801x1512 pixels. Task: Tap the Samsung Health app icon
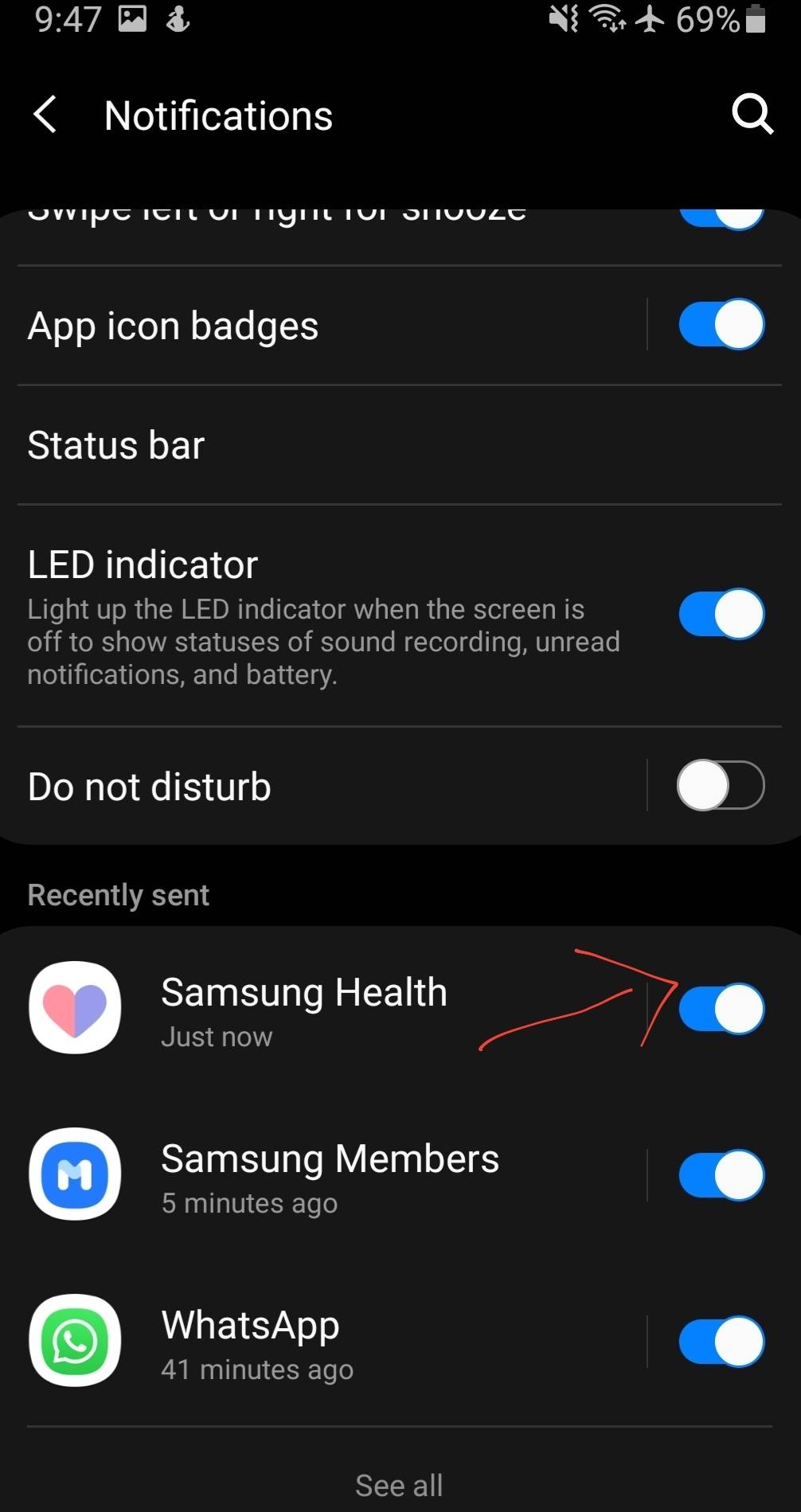click(x=74, y=1008)
